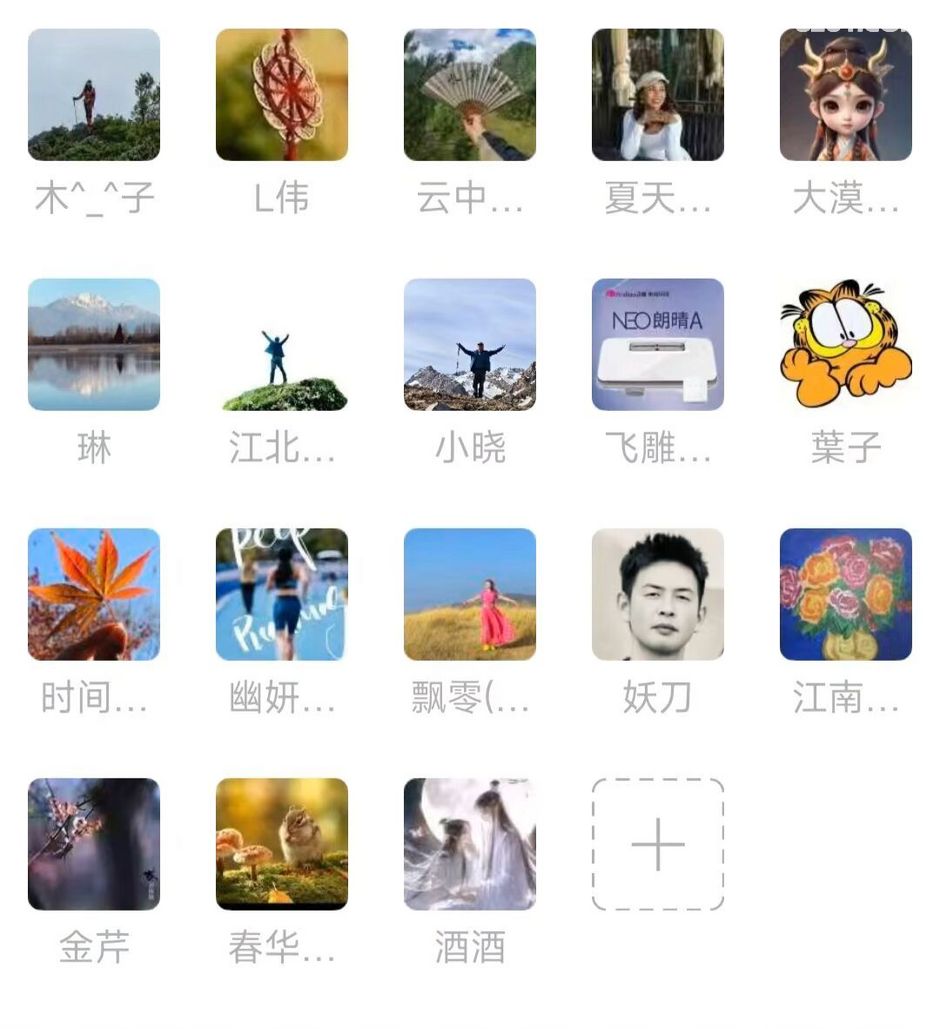Open the member starting with 幽妍
This screenshot has height=1029, width=940.
coord(282,595)
